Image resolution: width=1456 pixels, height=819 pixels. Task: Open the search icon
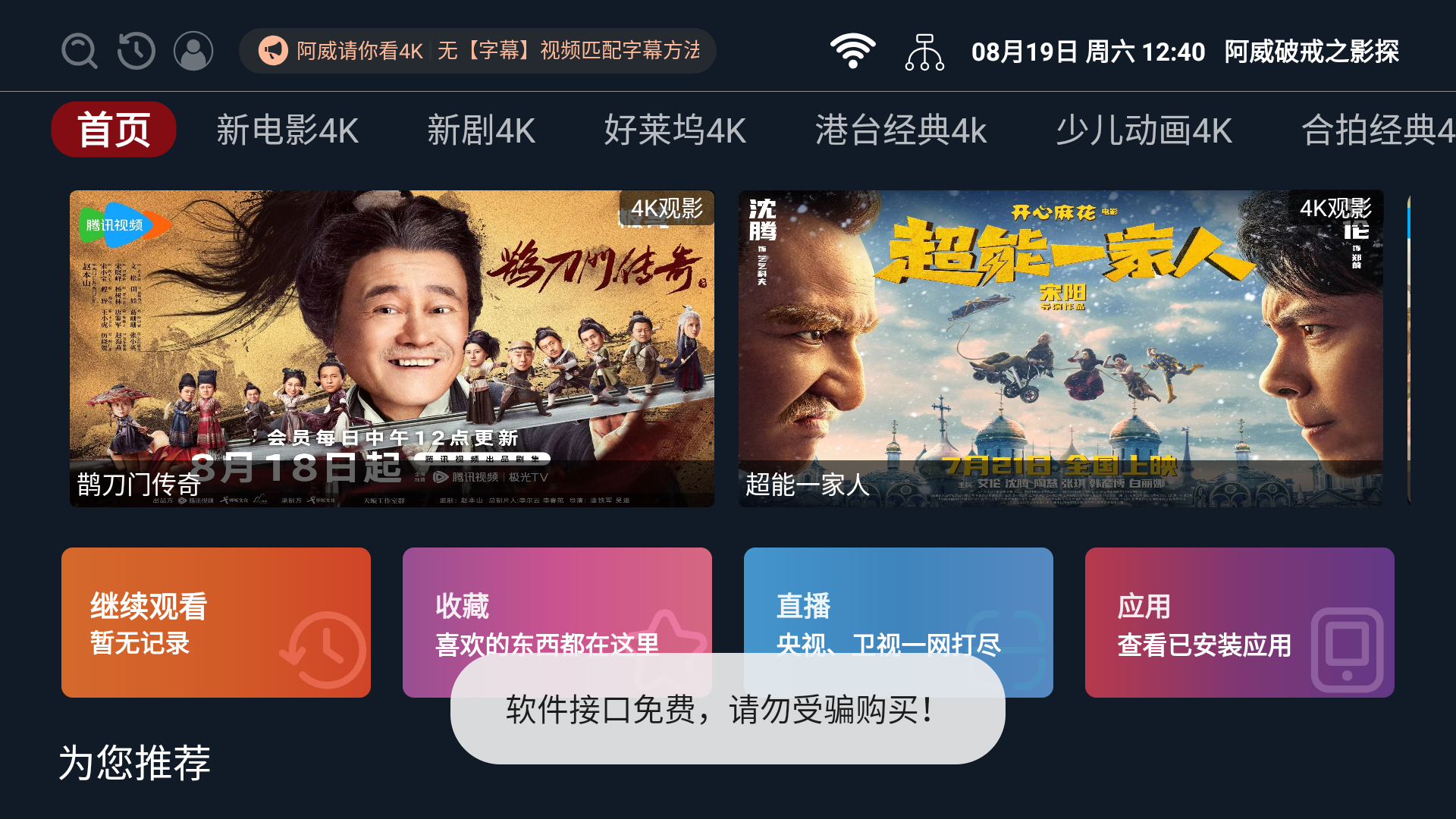click(x=79, y=52)
